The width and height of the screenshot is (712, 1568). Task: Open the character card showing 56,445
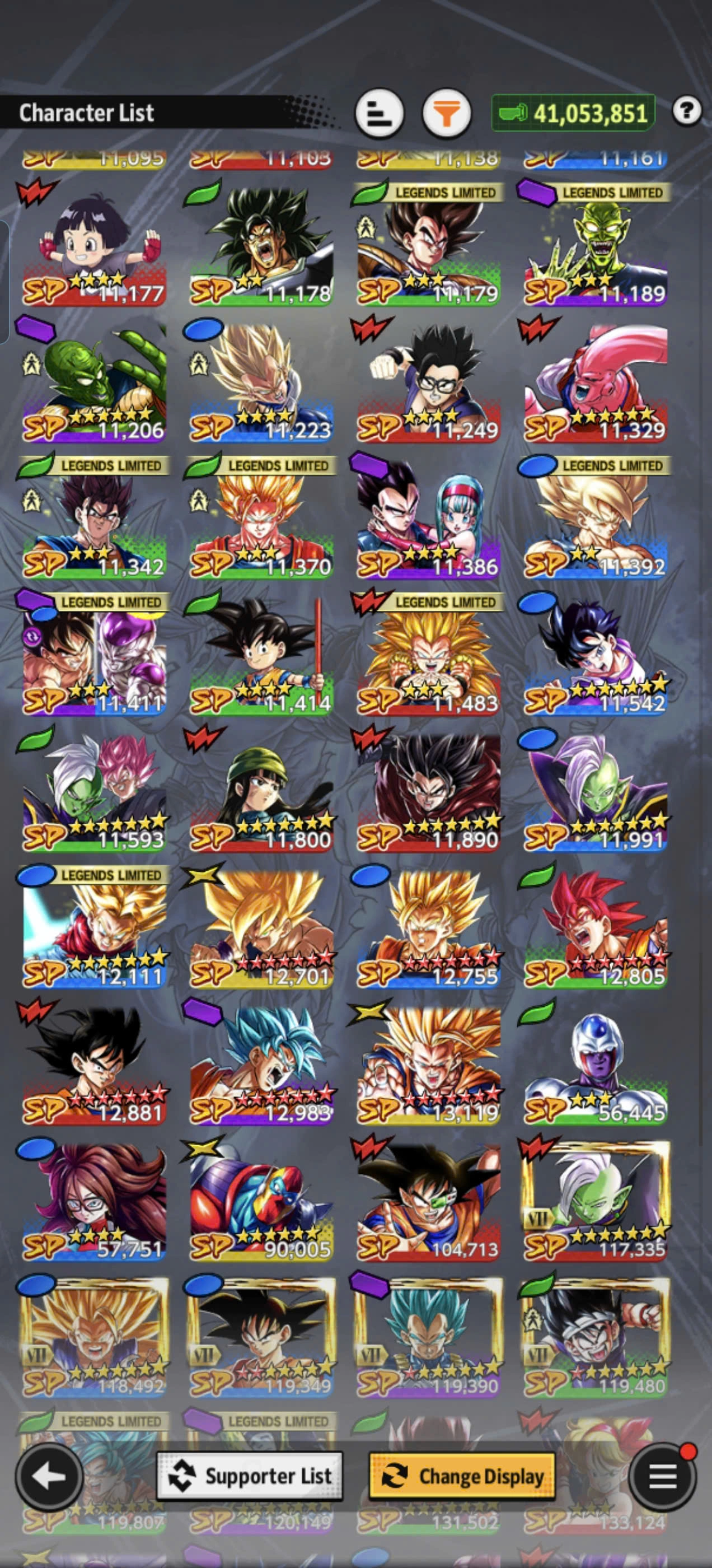pos(596,1065)
